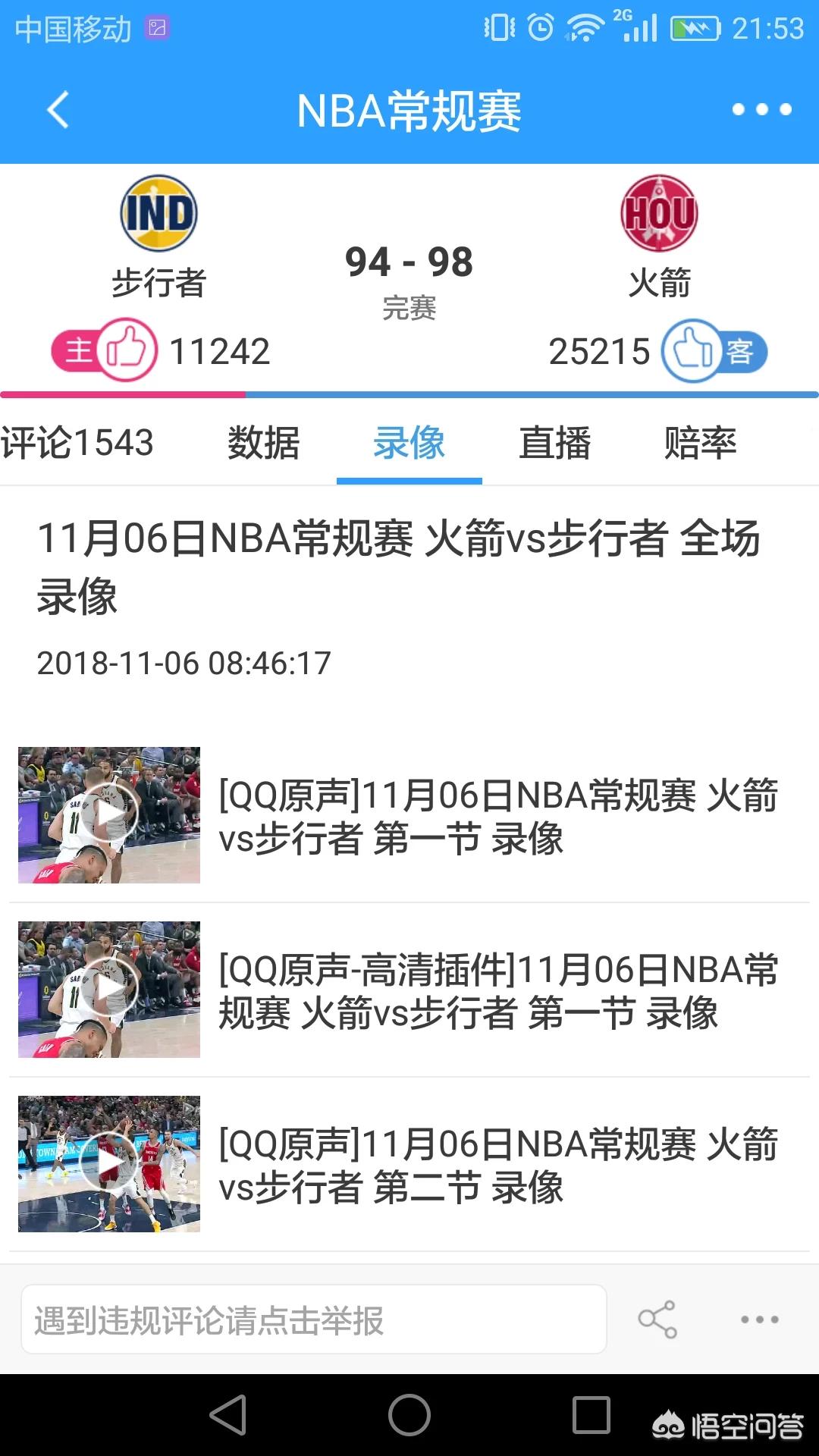The width and height of the screenshot is (819, 1456).
Task: Like the away team 火箭
Action: tap(692, 350)
